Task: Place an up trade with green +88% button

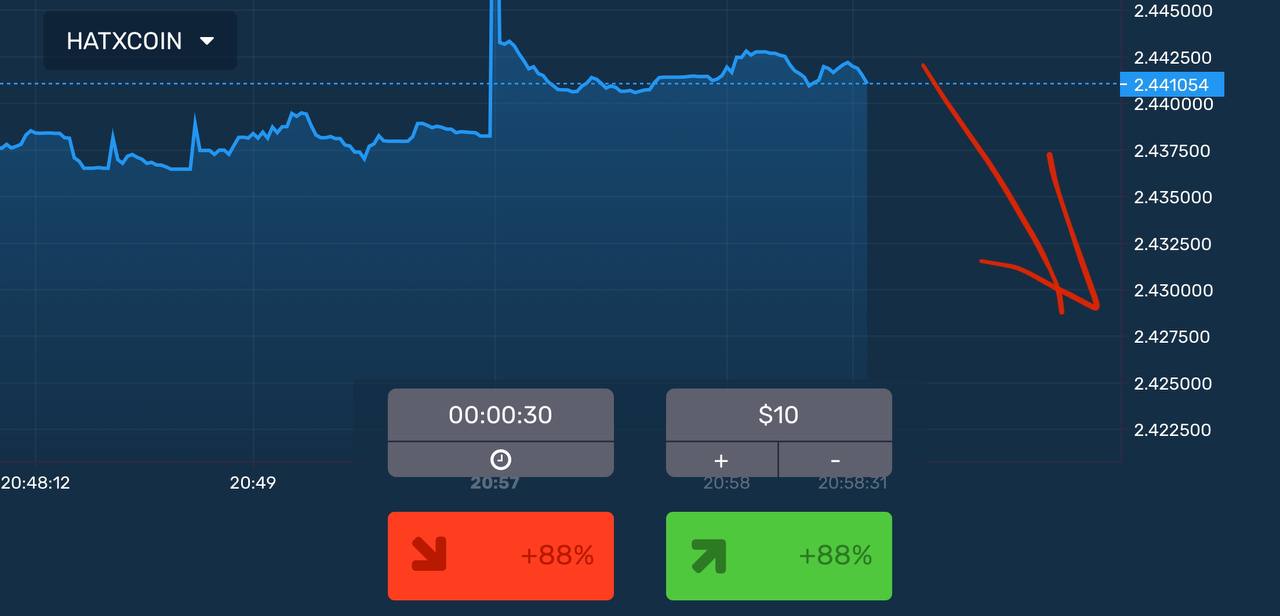Action: (778, 555)
